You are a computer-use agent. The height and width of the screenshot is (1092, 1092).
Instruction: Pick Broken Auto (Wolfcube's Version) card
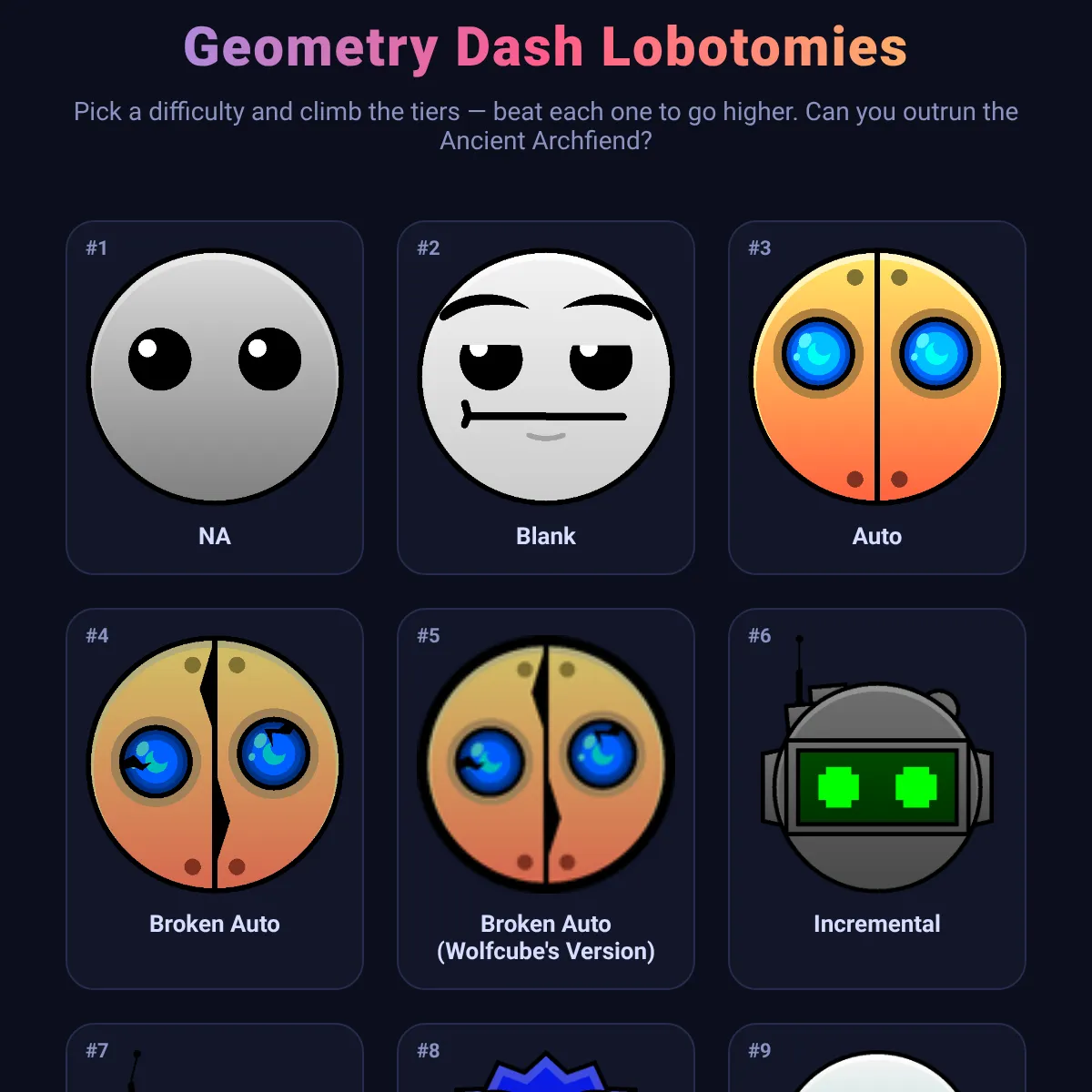coord(546,799)
